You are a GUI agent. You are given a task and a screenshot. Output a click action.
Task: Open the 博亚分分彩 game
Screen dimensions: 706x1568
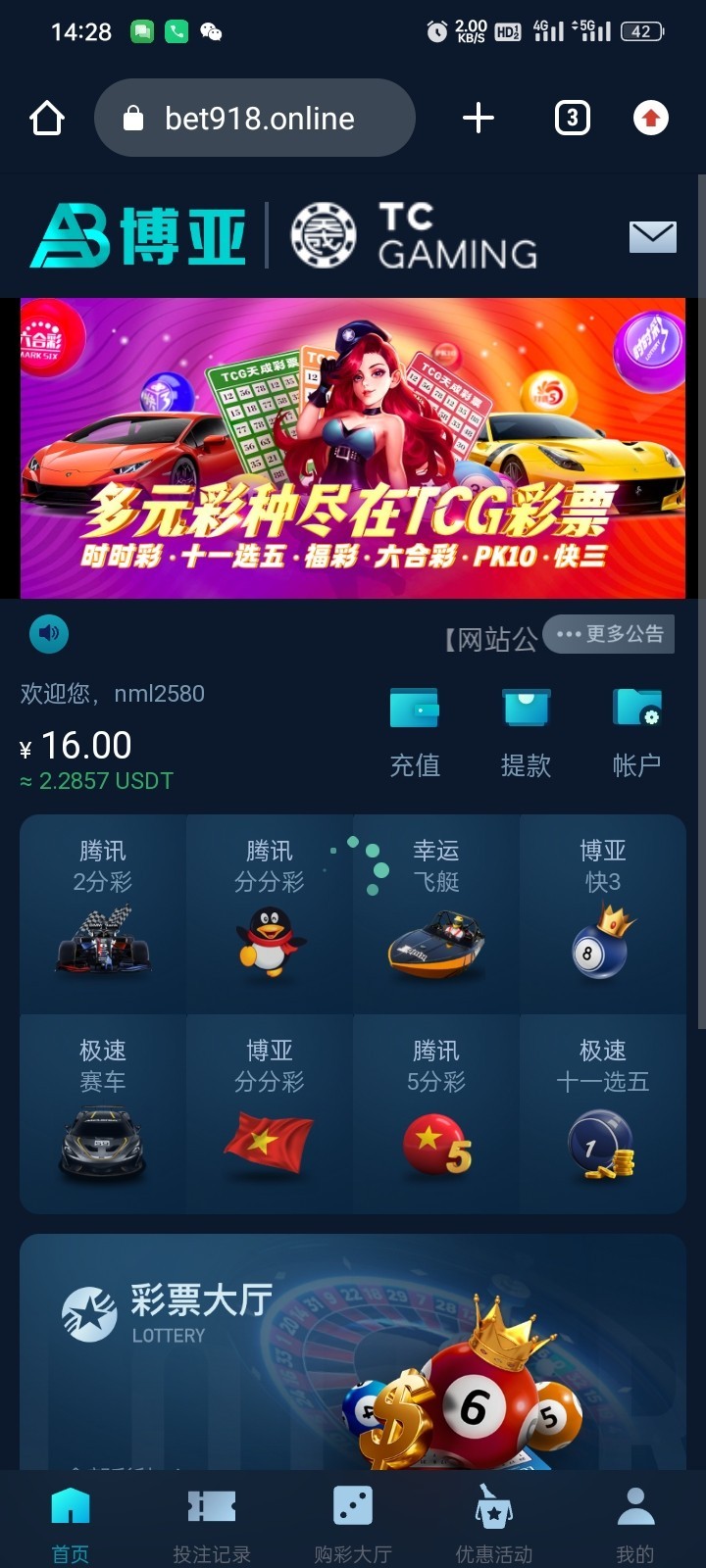click(270, 1114)
